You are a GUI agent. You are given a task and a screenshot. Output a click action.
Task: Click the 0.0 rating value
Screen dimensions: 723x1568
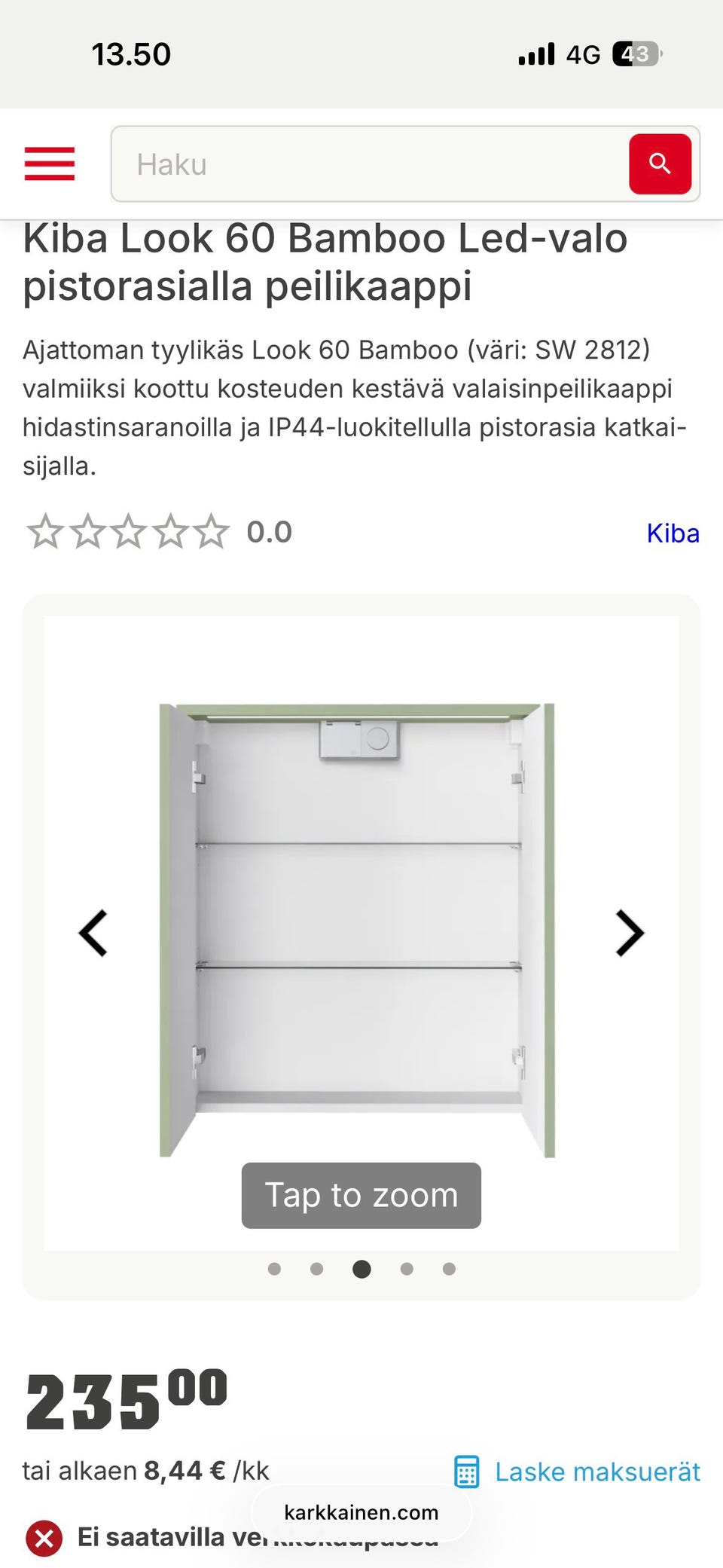269,532
